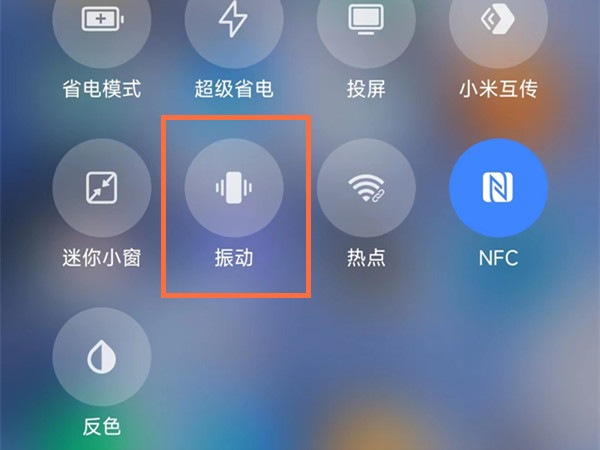
Task: Open 迷你小窗 mini window
Action: coord(101,188)
